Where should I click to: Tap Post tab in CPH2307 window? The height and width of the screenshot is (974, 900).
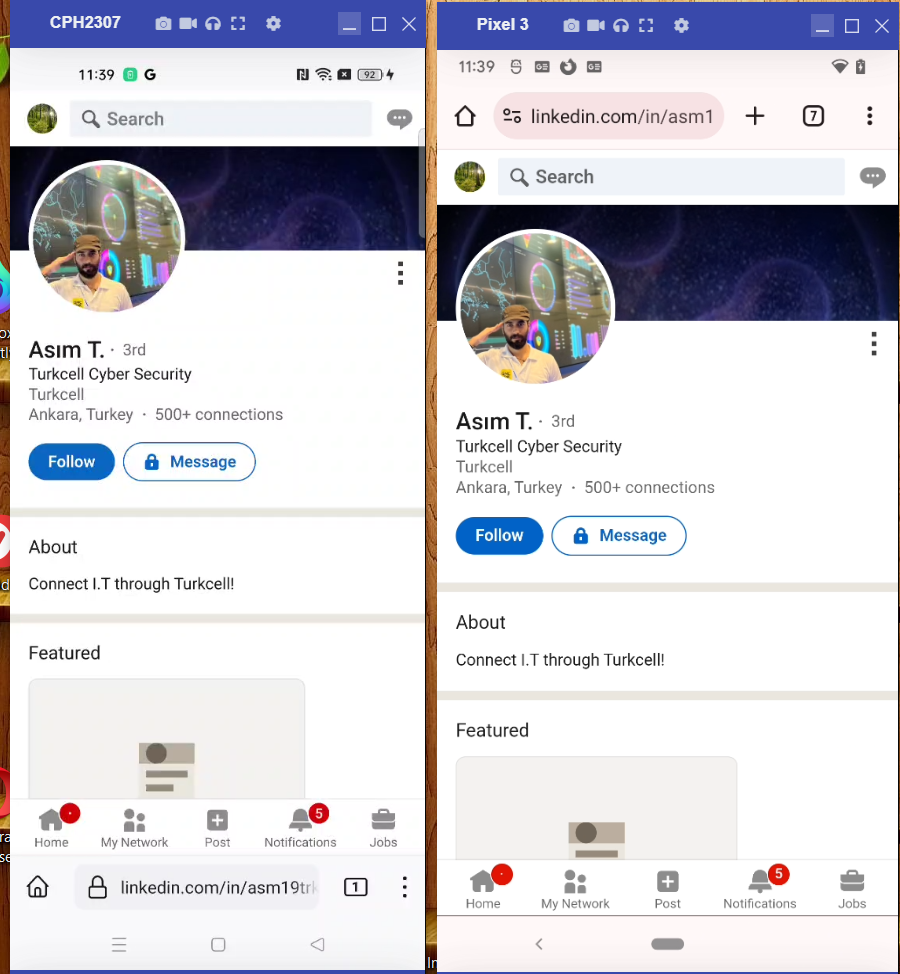(x=217, y=829)
